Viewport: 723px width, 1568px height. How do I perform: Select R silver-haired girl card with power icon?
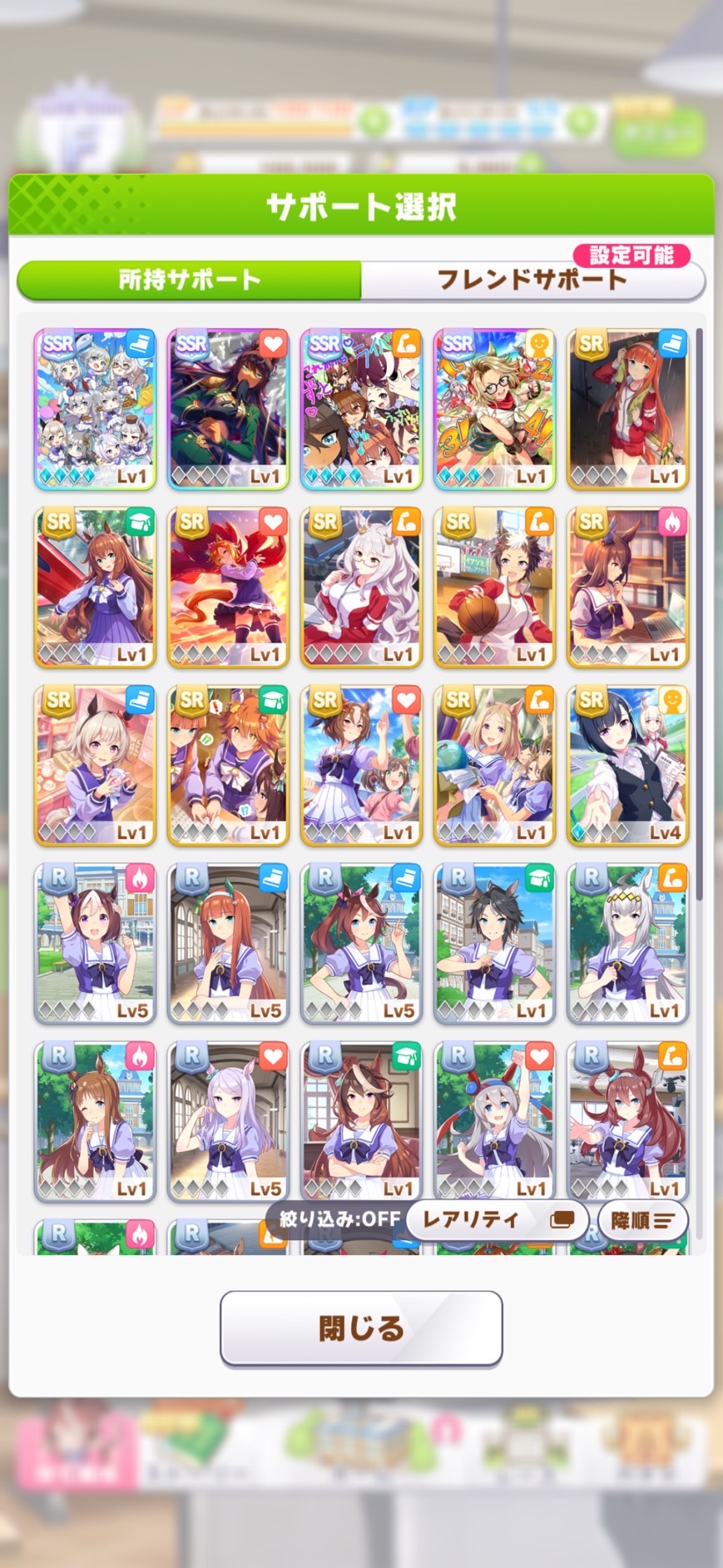[x=627, y=943]
